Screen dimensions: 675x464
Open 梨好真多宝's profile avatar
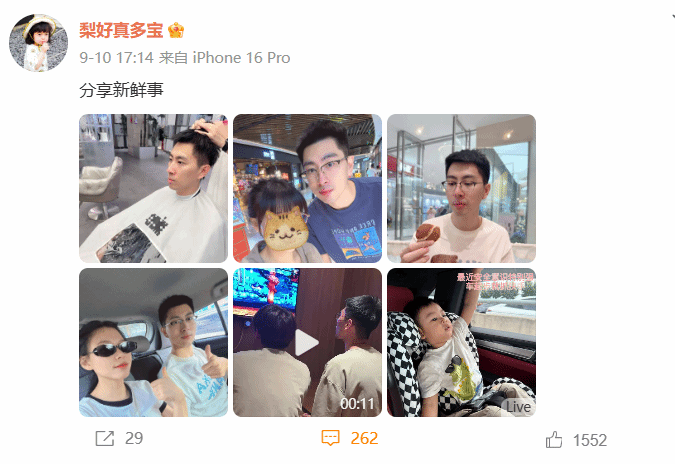tap(39, 43)
